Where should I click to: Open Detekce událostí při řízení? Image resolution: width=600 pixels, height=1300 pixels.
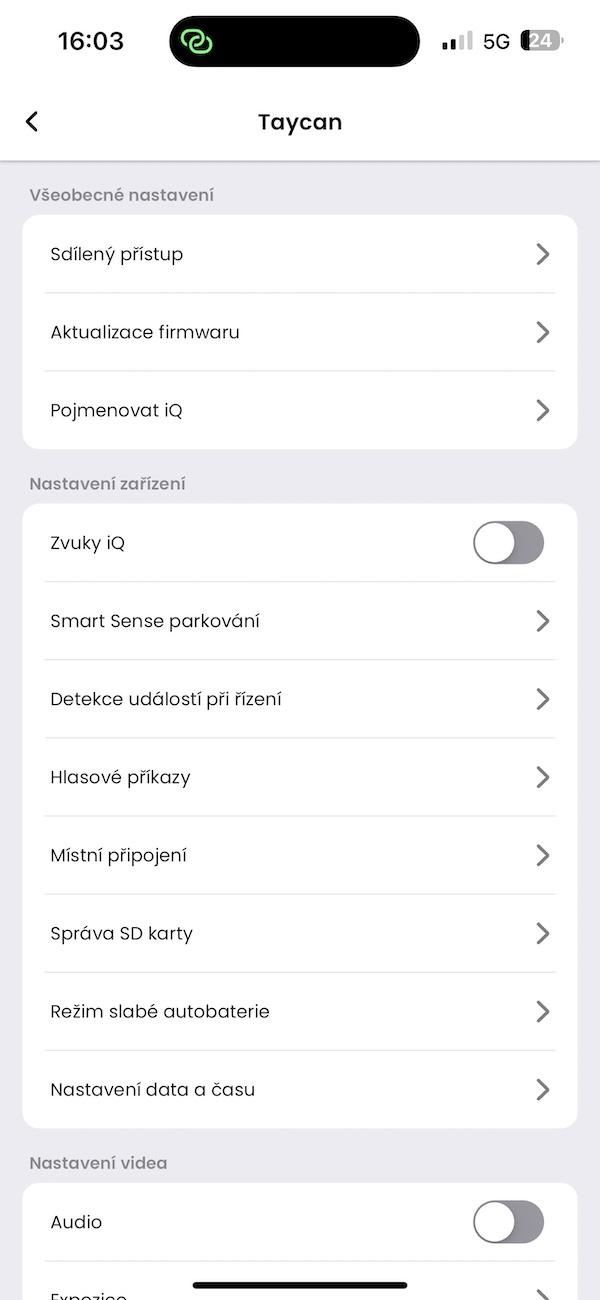point(300,699)
